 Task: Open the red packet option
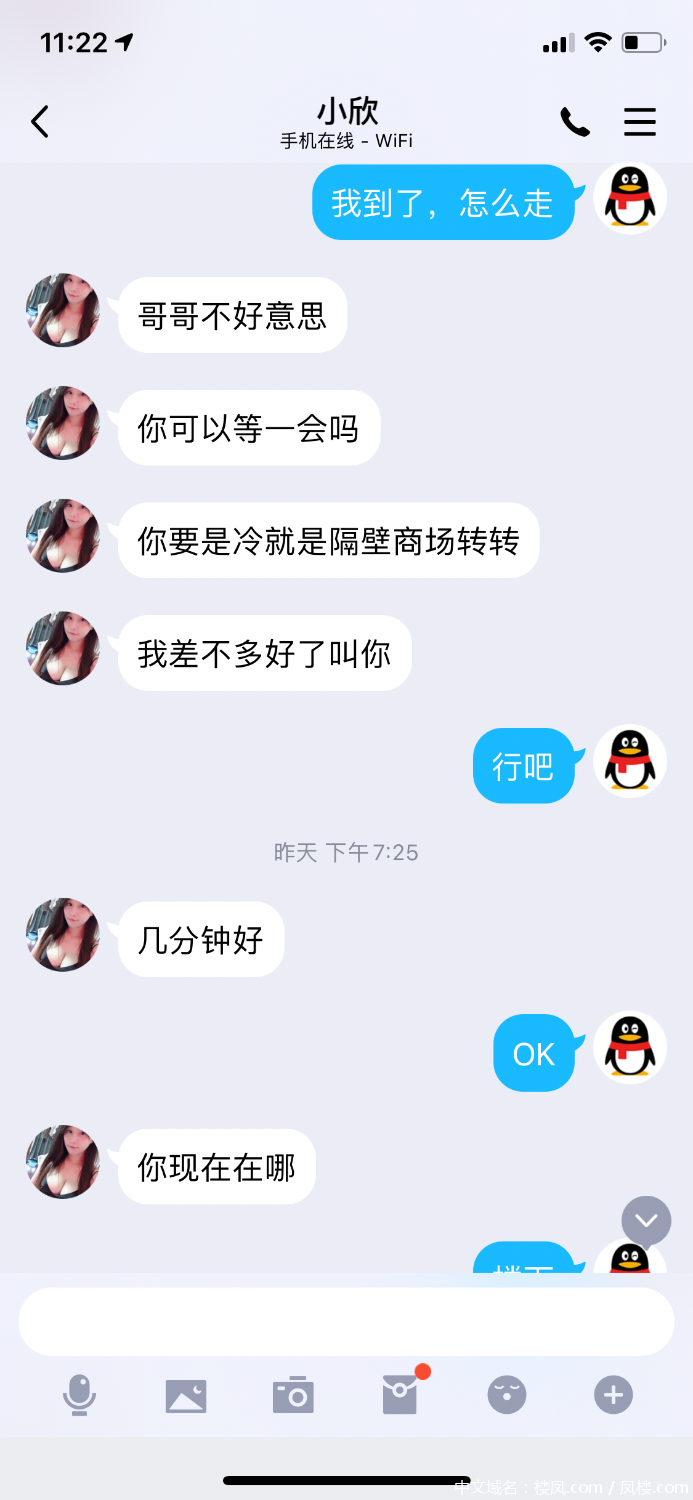tap(400, 1394)
